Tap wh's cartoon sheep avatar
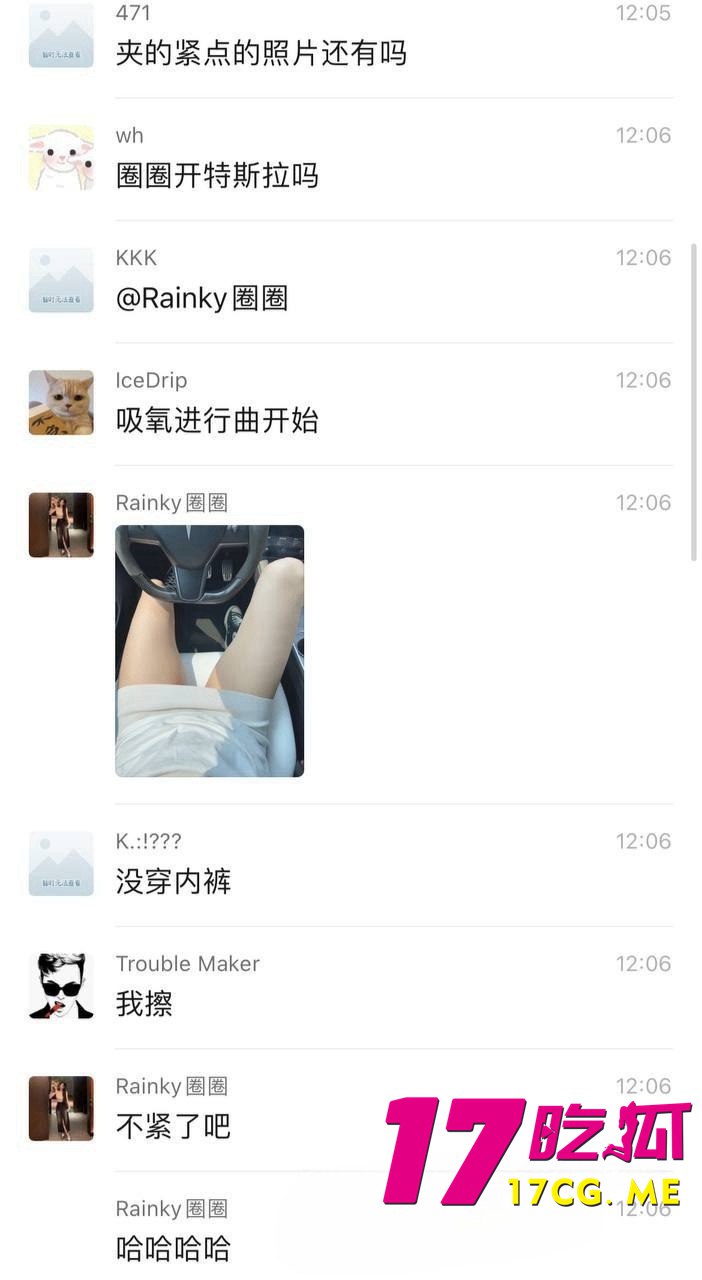The width and height of the screenshot is (702, 1280). coord(61,157)
